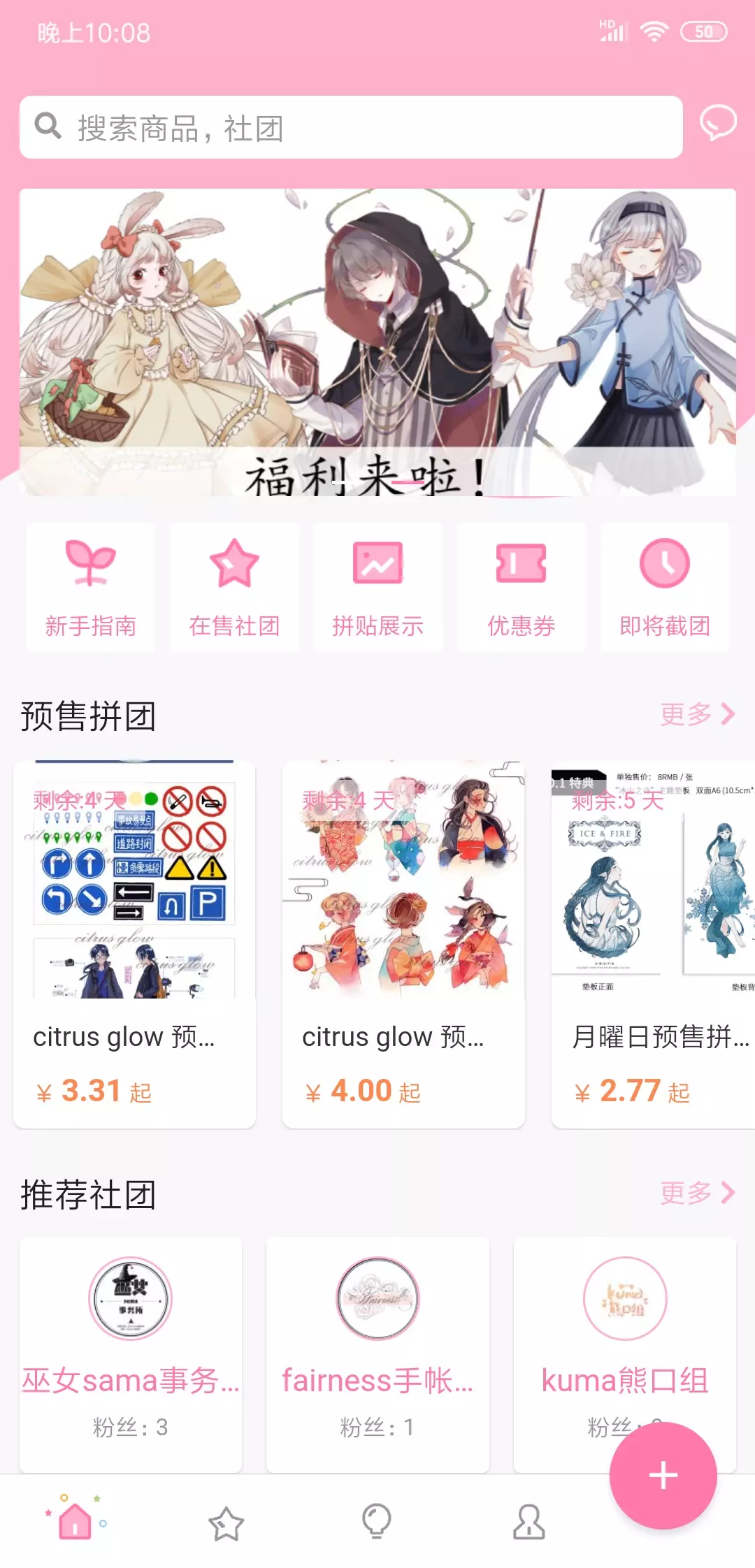Open citrus glow product priced ¥3.31
The image size is (755, 1568).
click(134, 943)
